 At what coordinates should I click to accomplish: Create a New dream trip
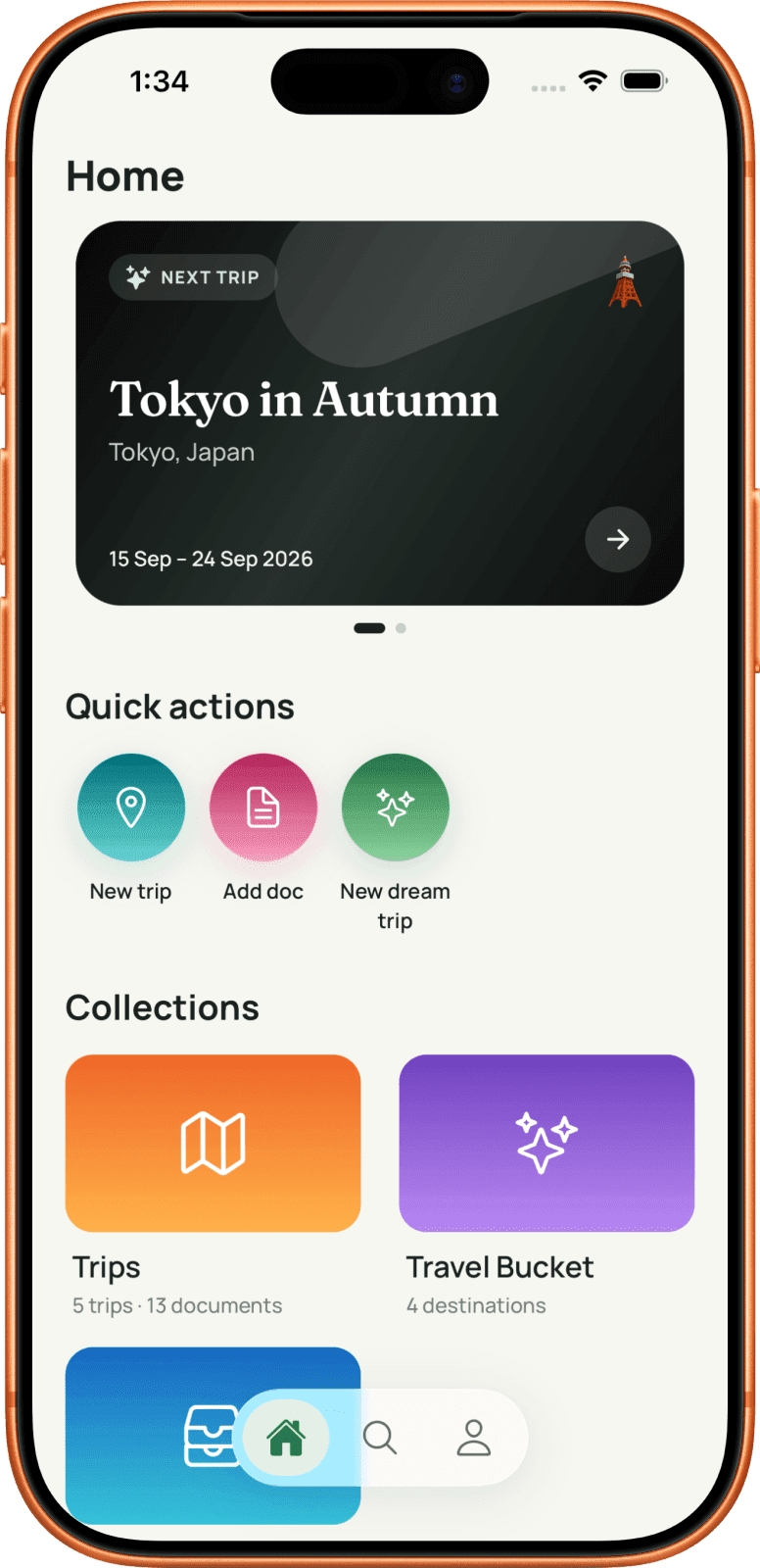pyautogui.click(x=396, y=808)
